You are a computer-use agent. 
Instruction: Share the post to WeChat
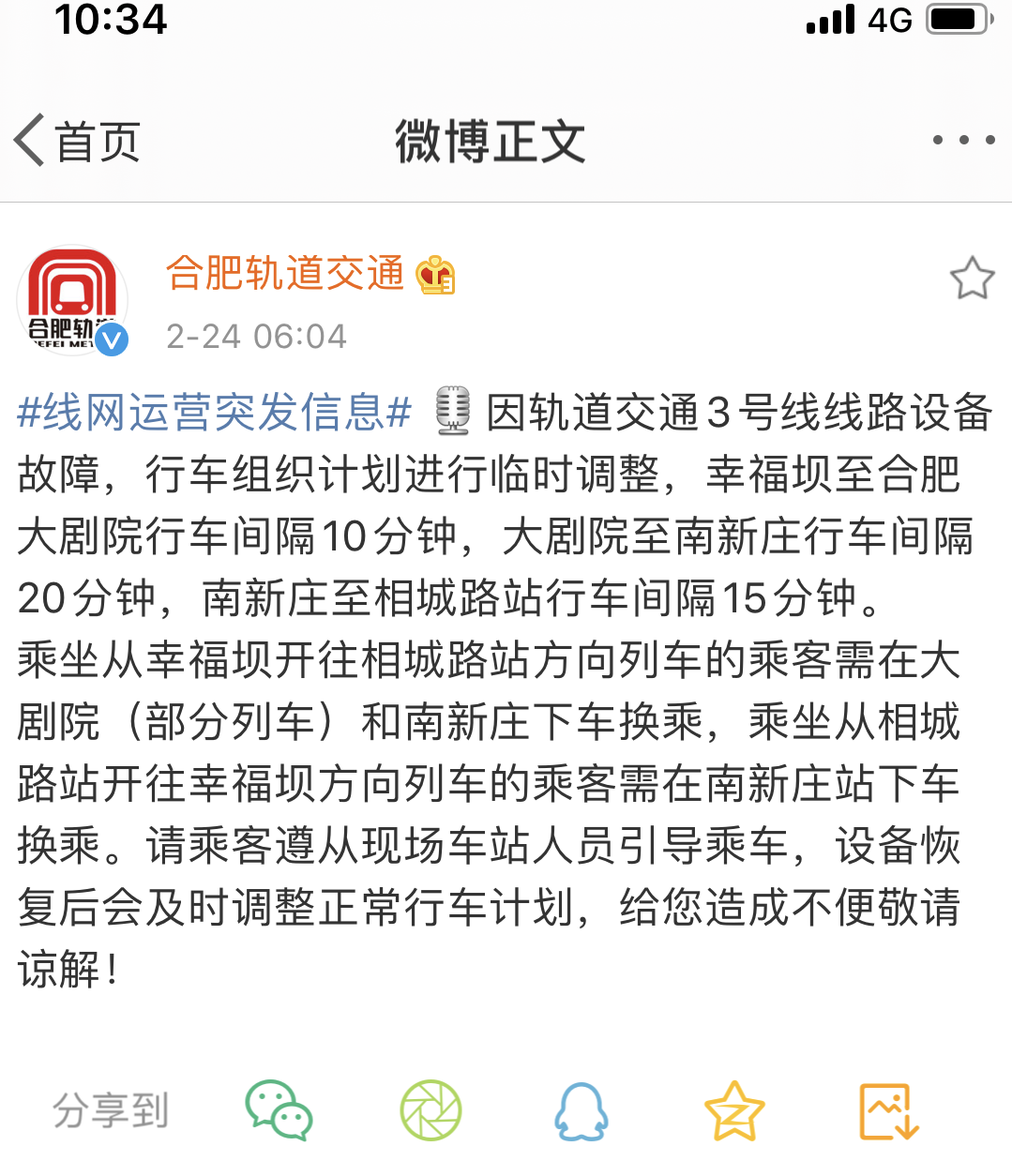tap(279, 1110)
